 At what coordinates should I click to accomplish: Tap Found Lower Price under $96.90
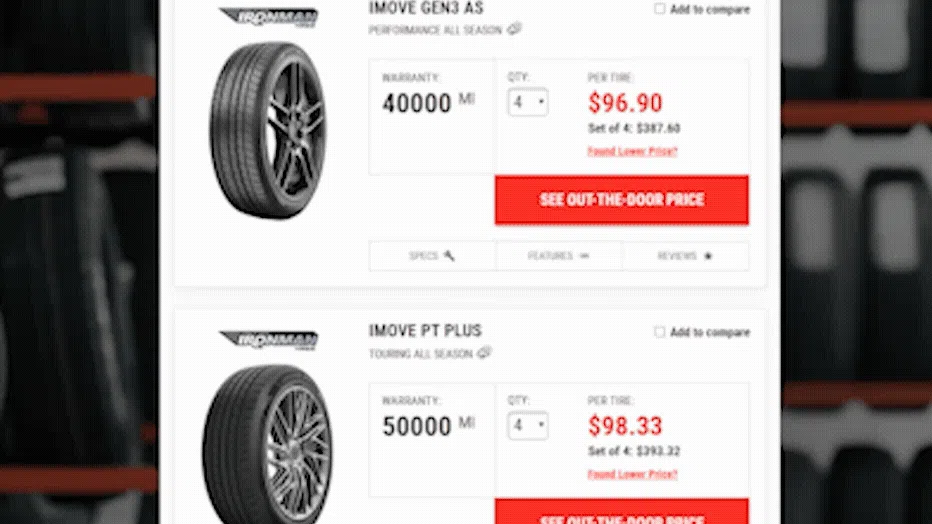[632, 151]
